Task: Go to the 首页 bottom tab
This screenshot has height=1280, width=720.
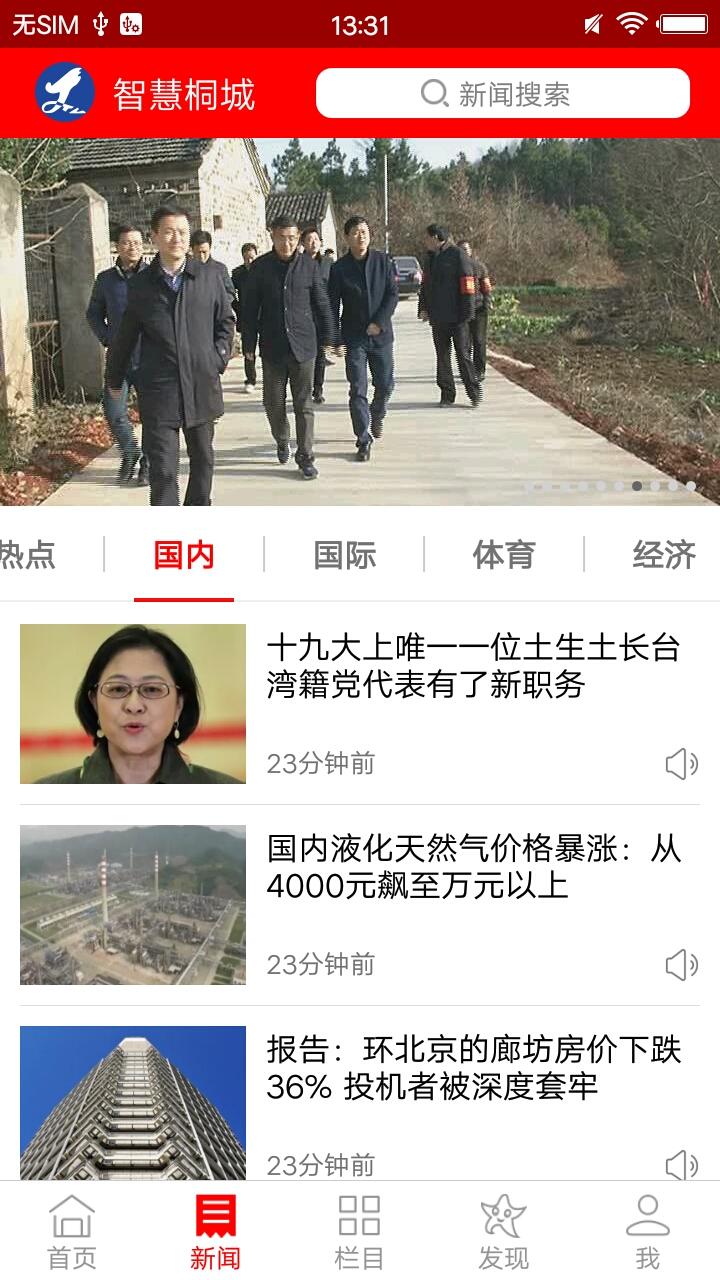Action: tap(72, 1232)
